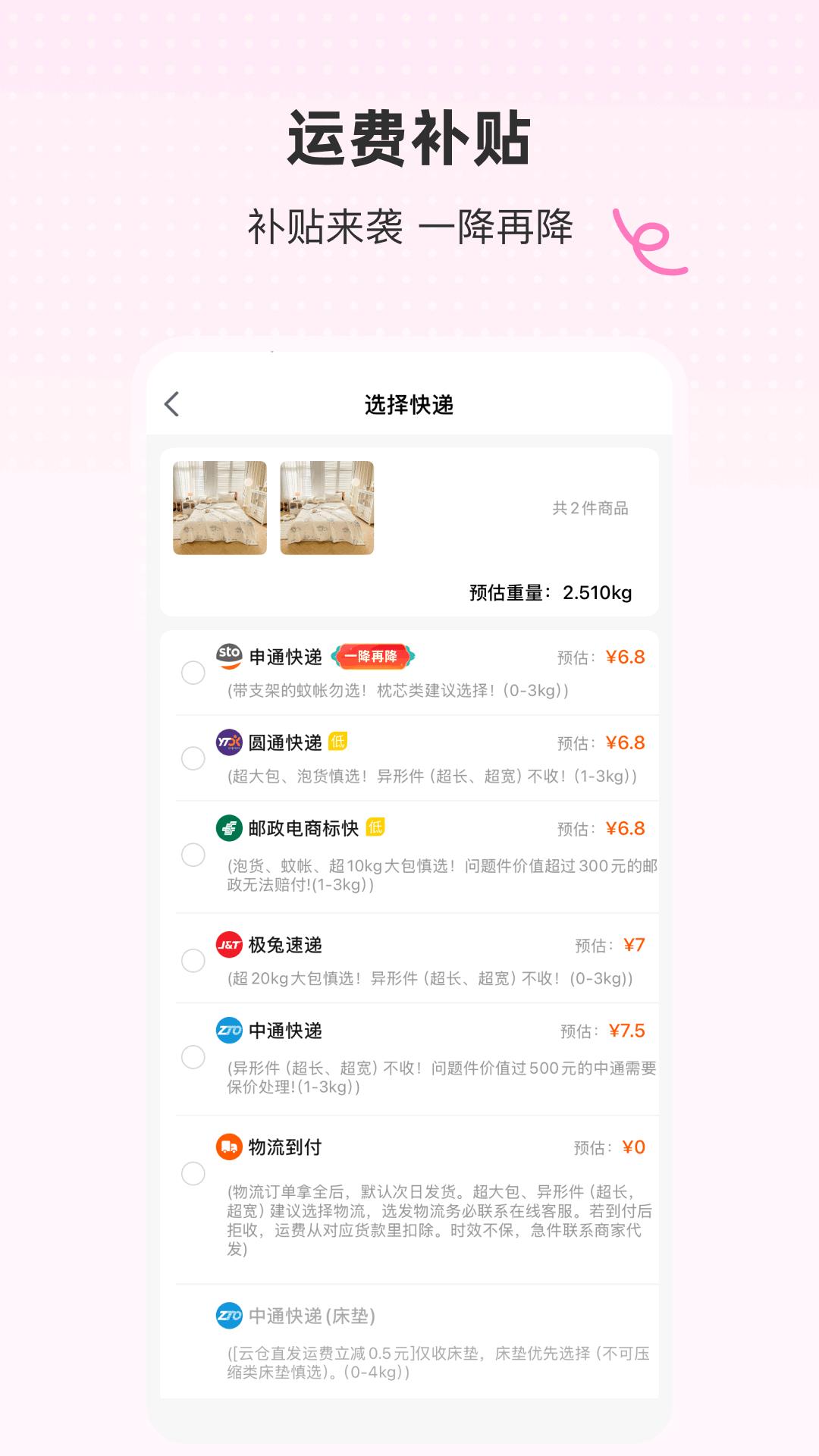Click the orange 物流到付 truck icon

tap(228, 1147)
